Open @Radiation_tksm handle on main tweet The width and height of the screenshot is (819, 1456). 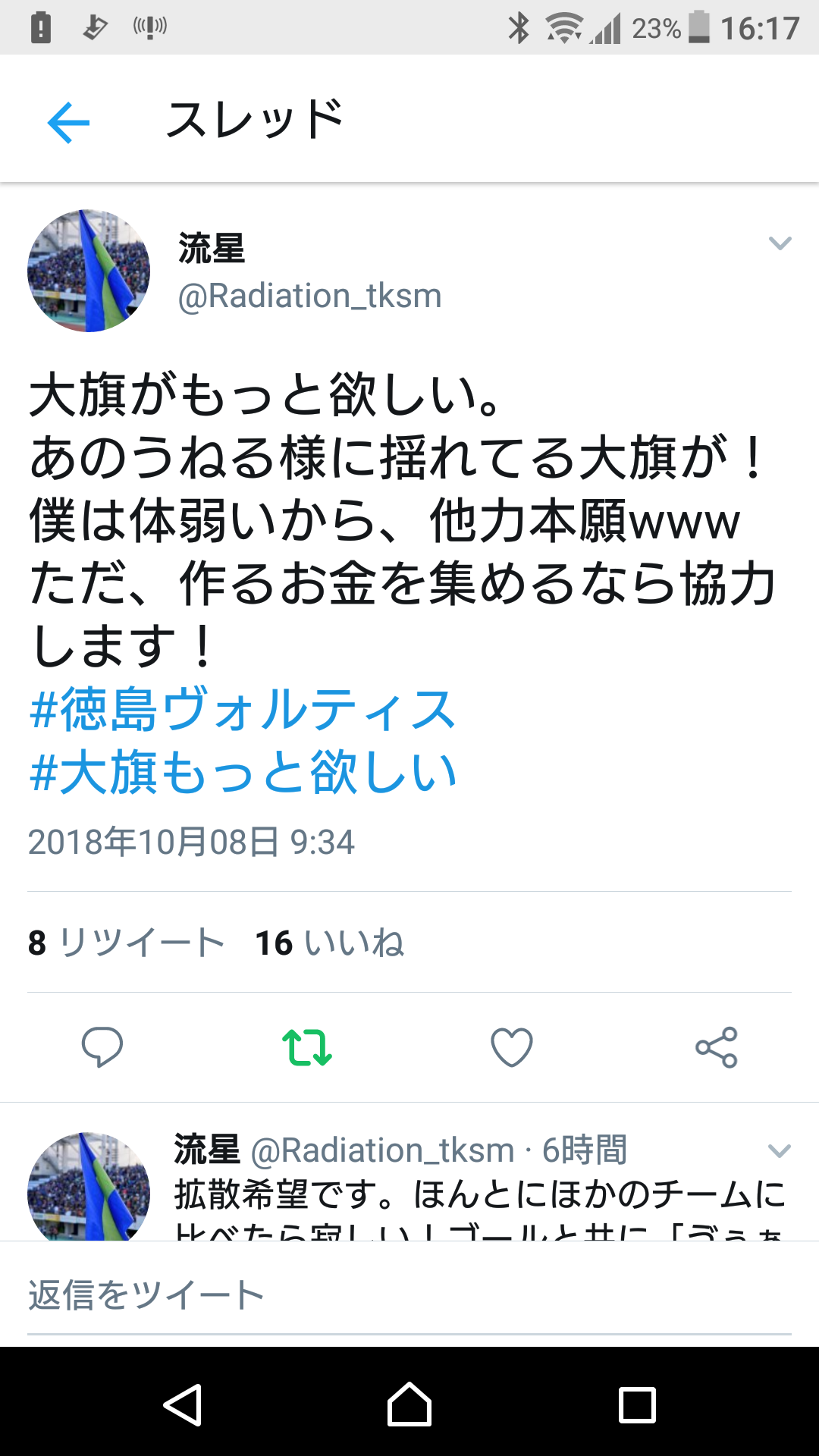pos(309,296)
